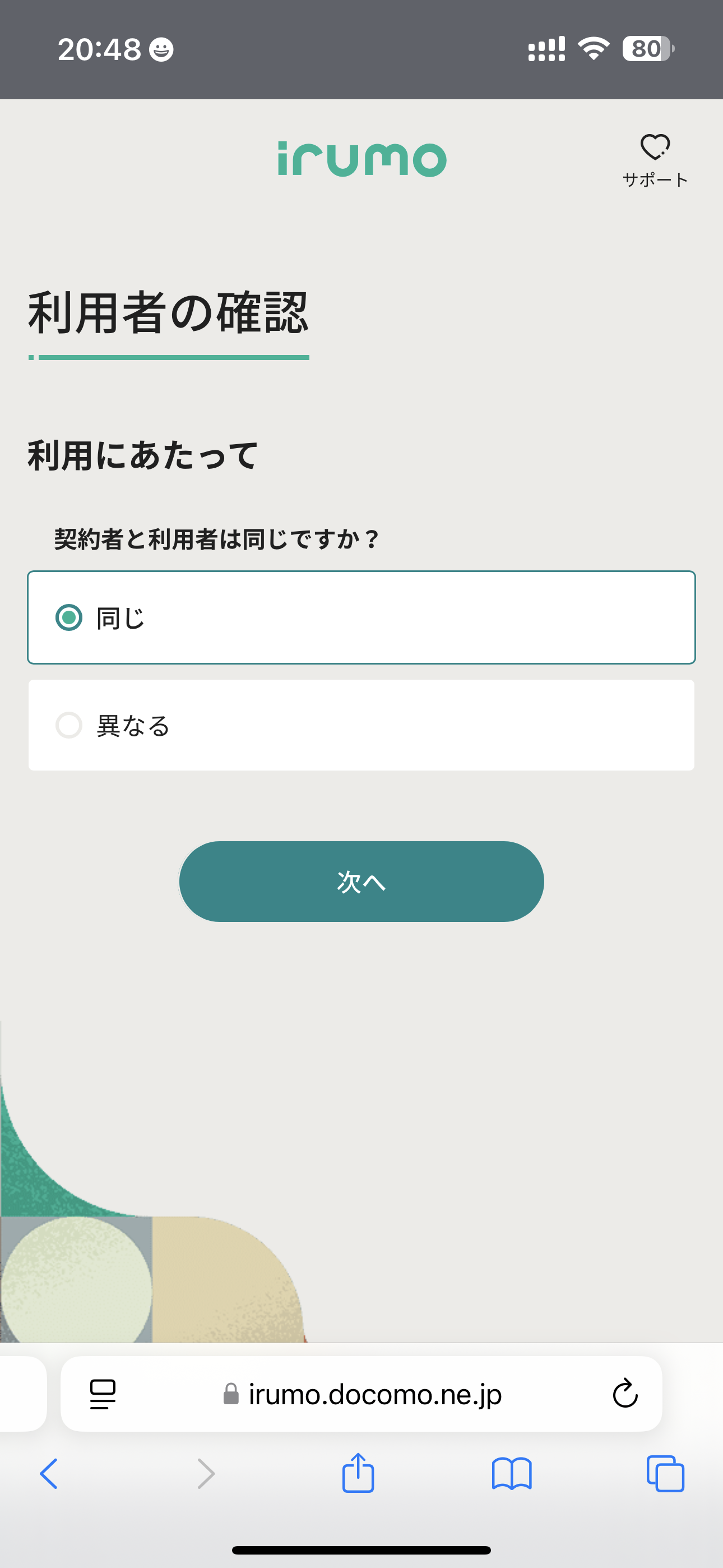Open the サポート heart icon

point(655,159)
